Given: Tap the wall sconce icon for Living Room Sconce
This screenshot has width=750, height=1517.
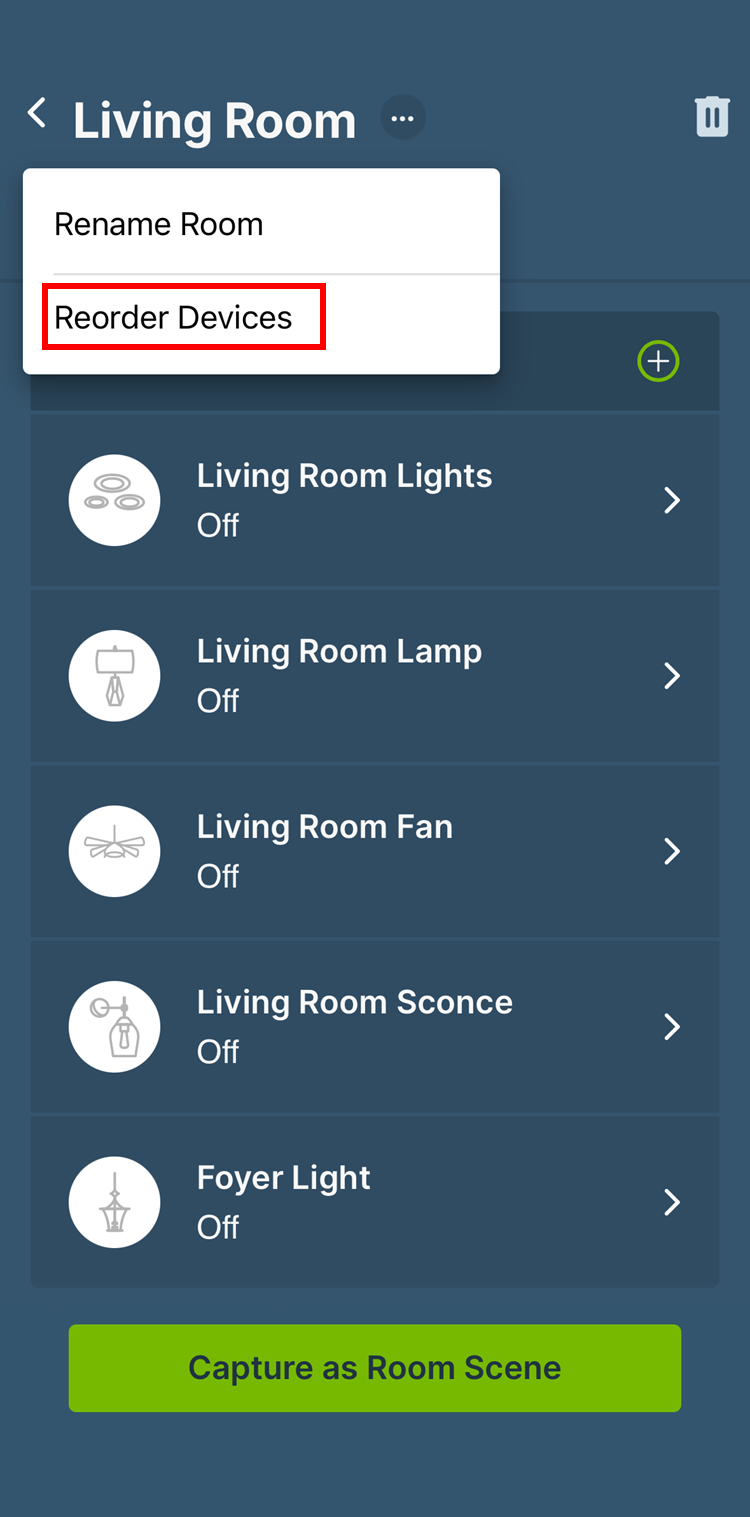Looking at the screenshot, I should 114,1026.
